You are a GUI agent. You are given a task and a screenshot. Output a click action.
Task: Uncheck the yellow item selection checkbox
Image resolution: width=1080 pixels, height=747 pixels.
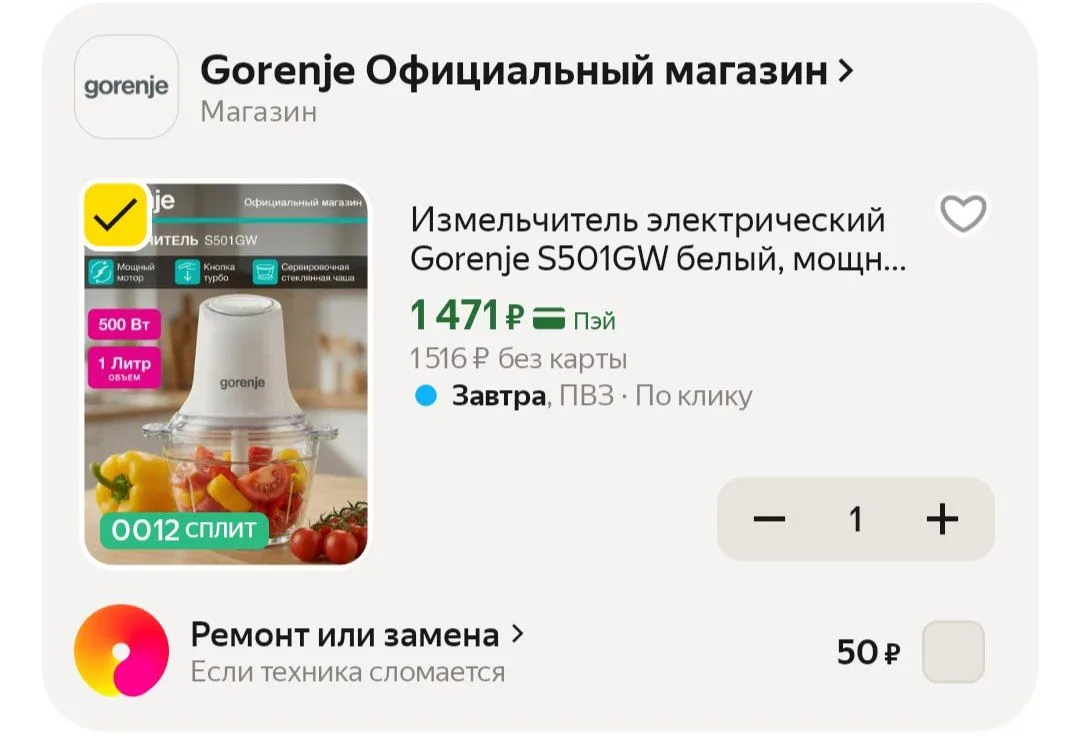click(116, 216)
